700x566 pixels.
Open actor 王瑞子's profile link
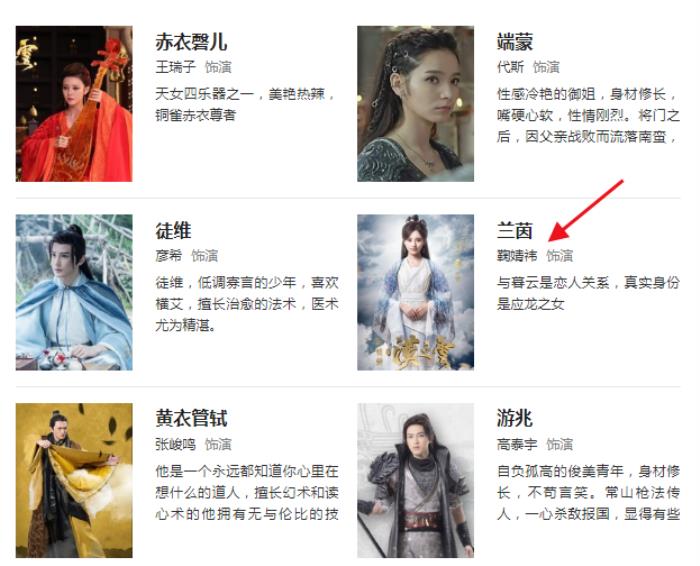click(x=176, y=67)
